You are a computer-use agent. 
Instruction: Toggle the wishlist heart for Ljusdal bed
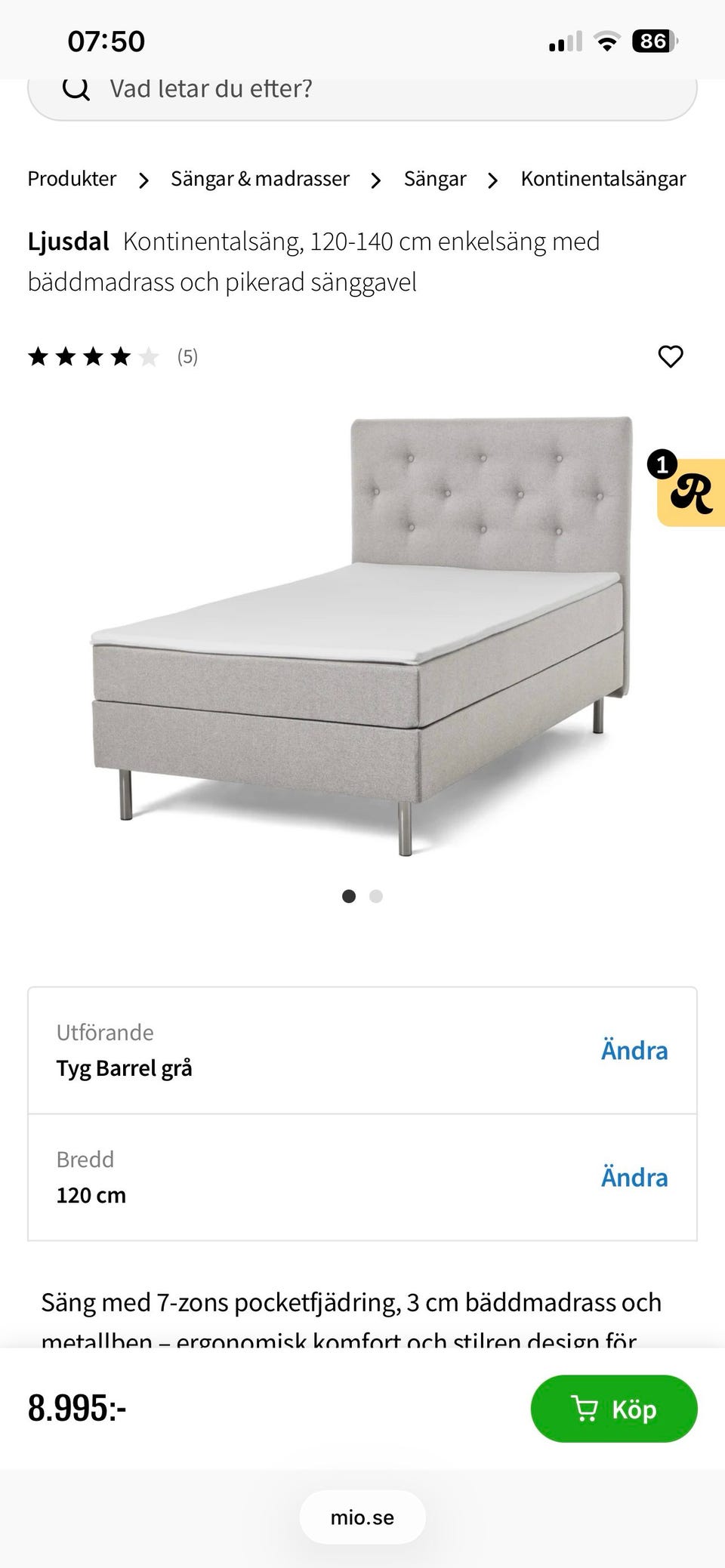671,356
